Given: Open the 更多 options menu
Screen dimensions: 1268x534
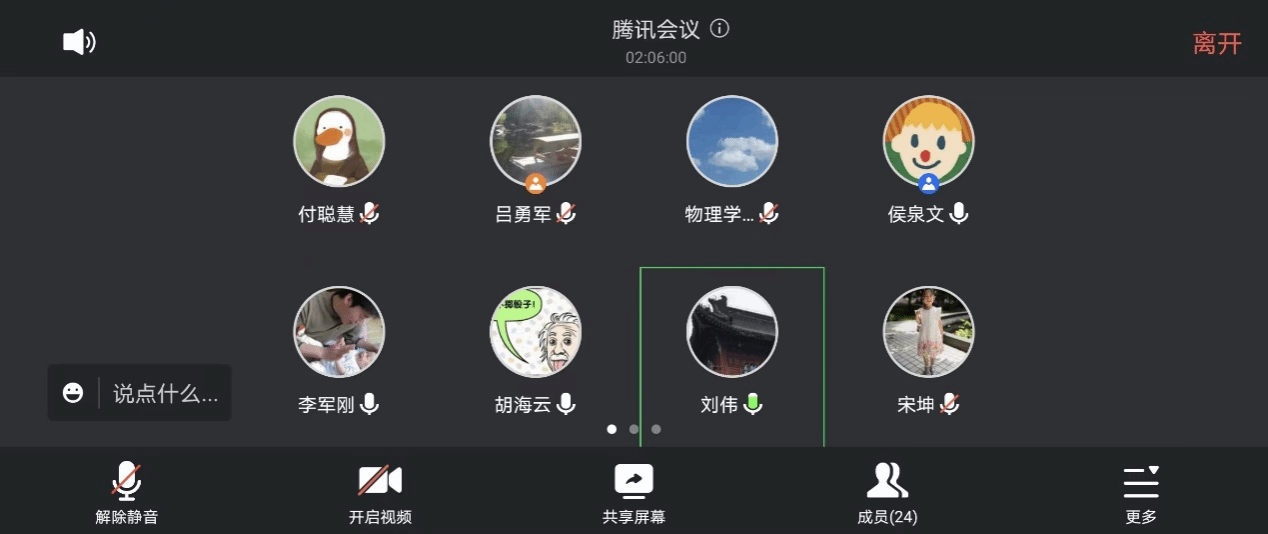Looking at the screenshot, I should click(1140, 492).
